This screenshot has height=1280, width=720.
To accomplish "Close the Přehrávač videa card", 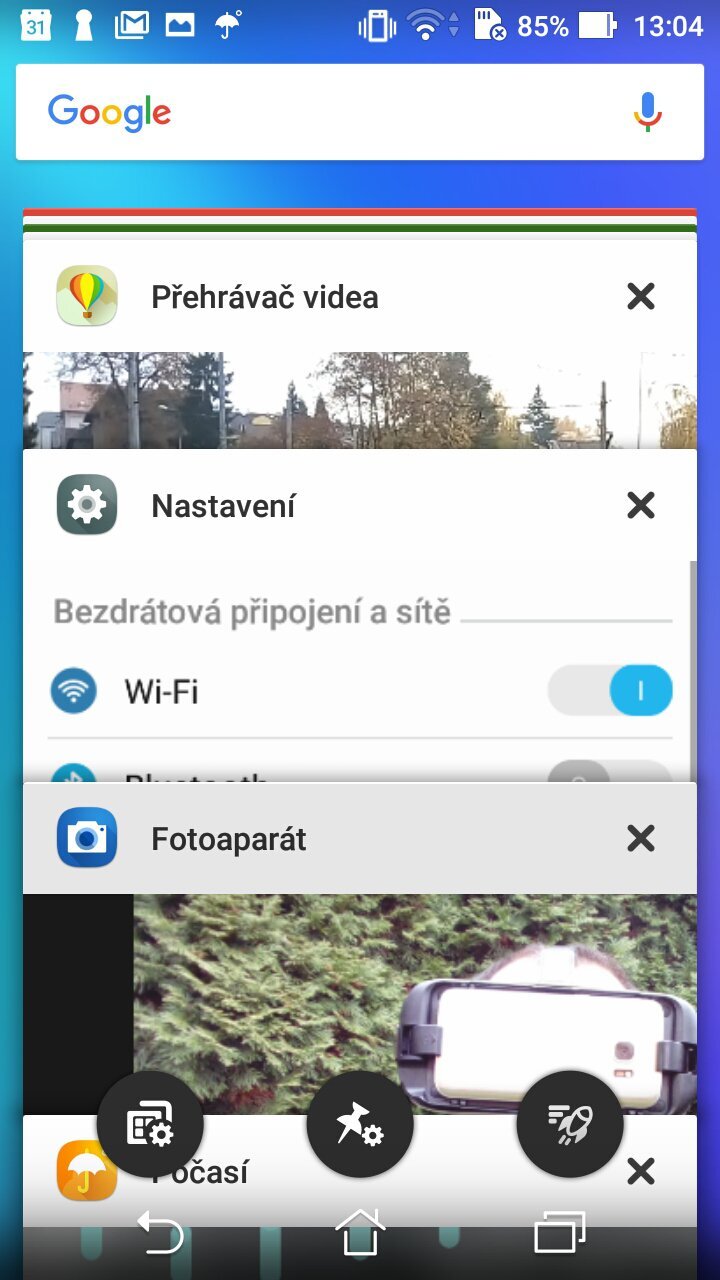I will (x=640, y=297).
